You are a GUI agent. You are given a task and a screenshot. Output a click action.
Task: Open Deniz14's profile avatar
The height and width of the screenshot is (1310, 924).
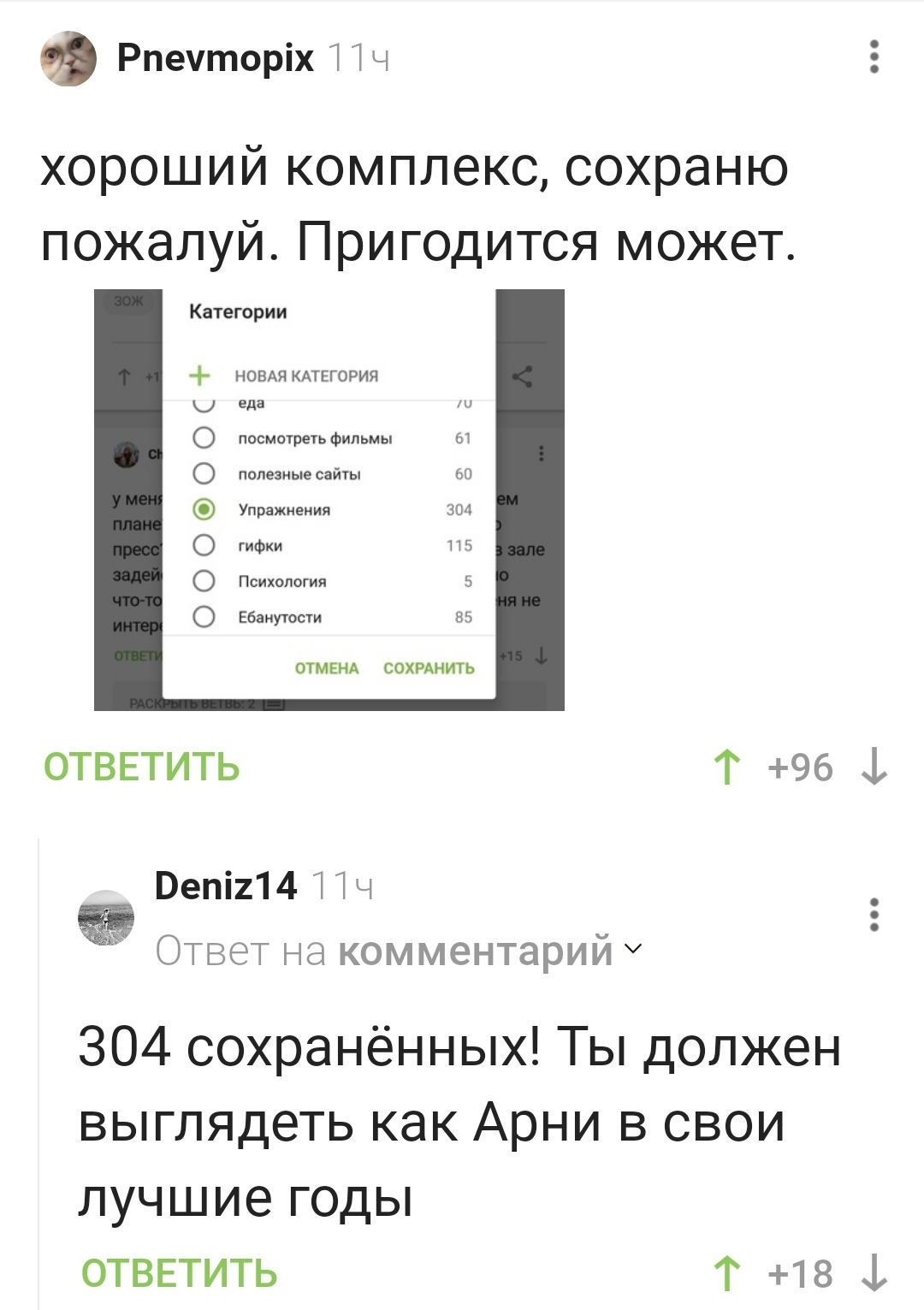(x=106, y=917)
